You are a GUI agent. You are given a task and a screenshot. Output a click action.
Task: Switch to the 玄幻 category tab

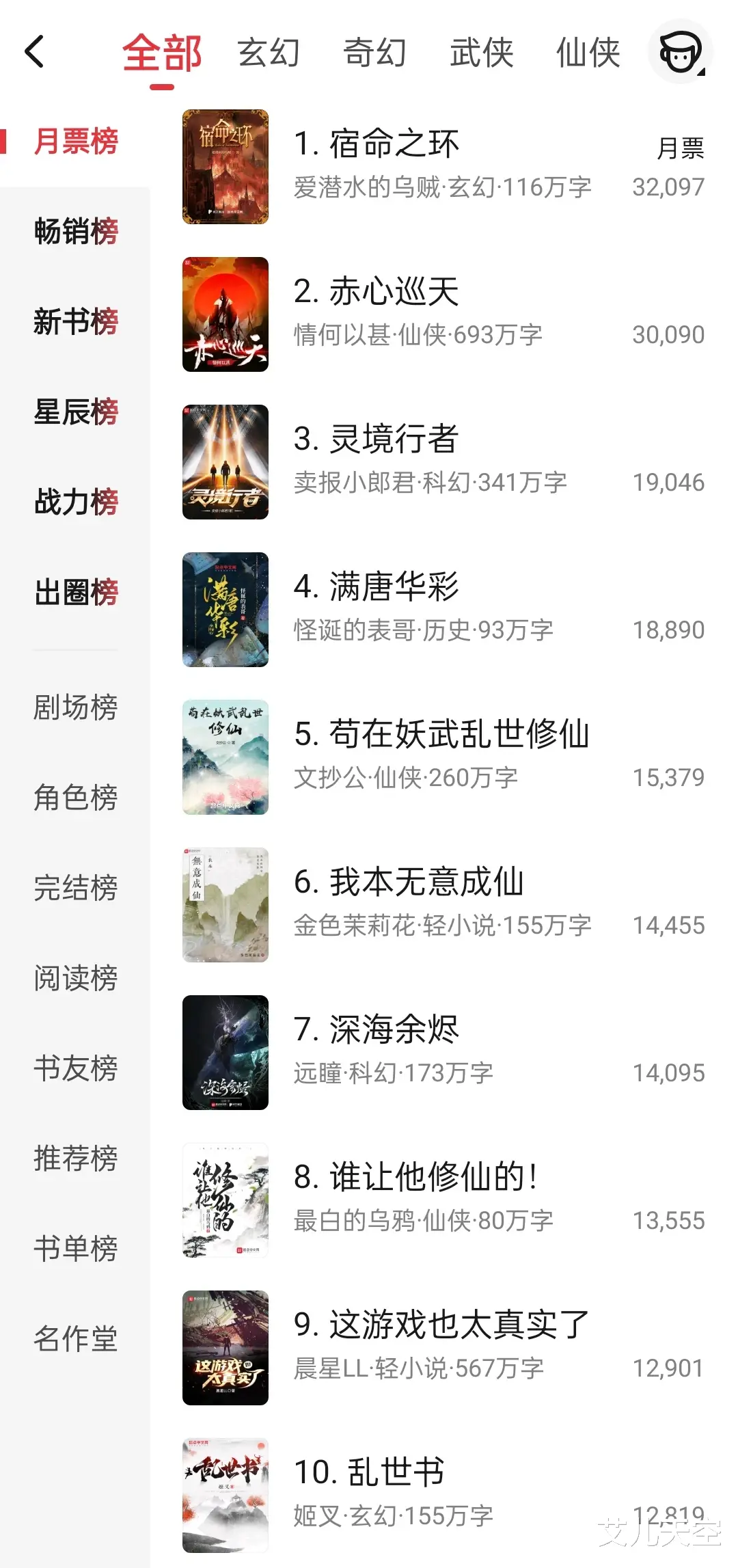(269, 53)
